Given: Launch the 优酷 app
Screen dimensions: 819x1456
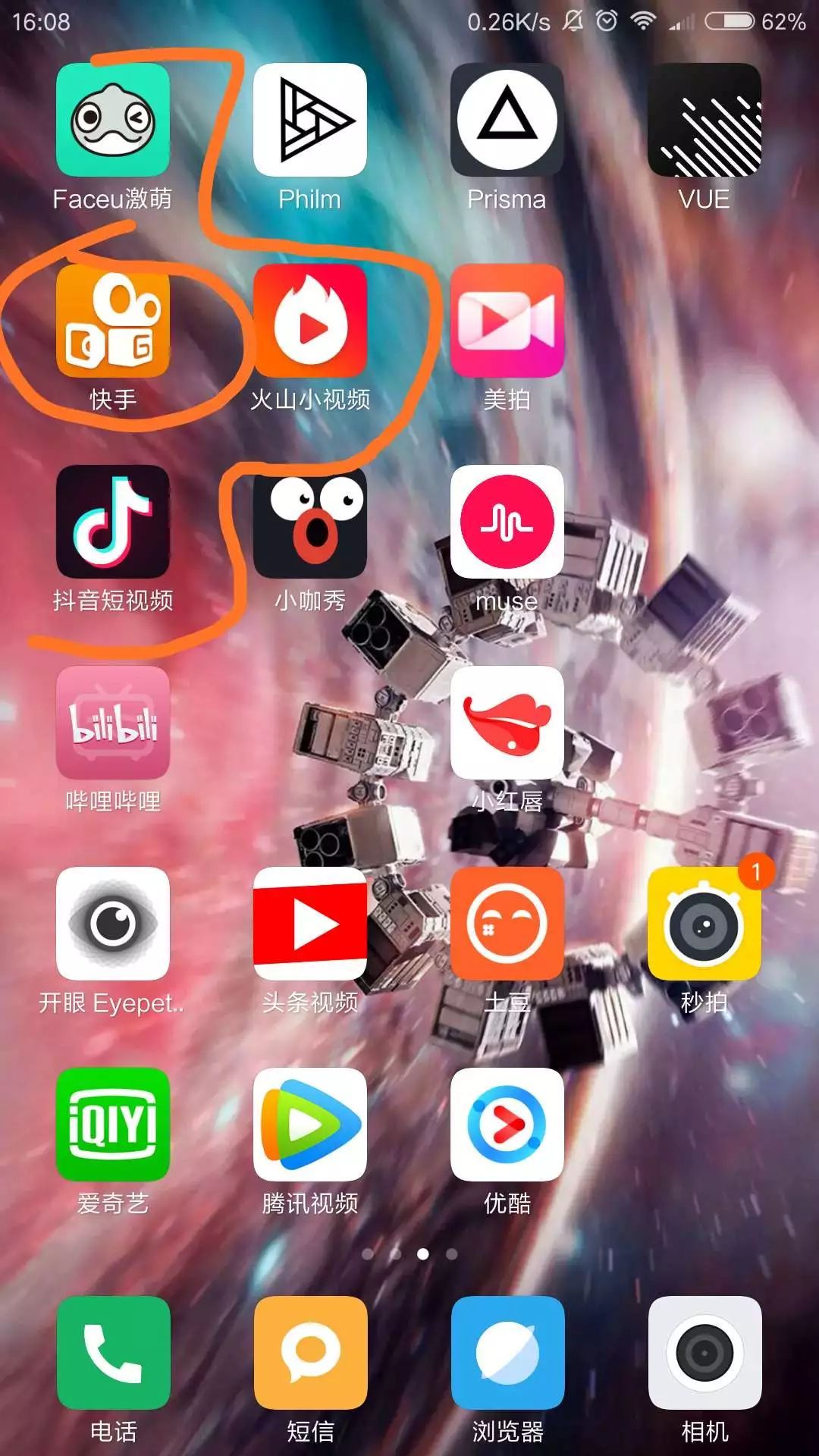Looking at the screenshot, I should pos(507,1125).
